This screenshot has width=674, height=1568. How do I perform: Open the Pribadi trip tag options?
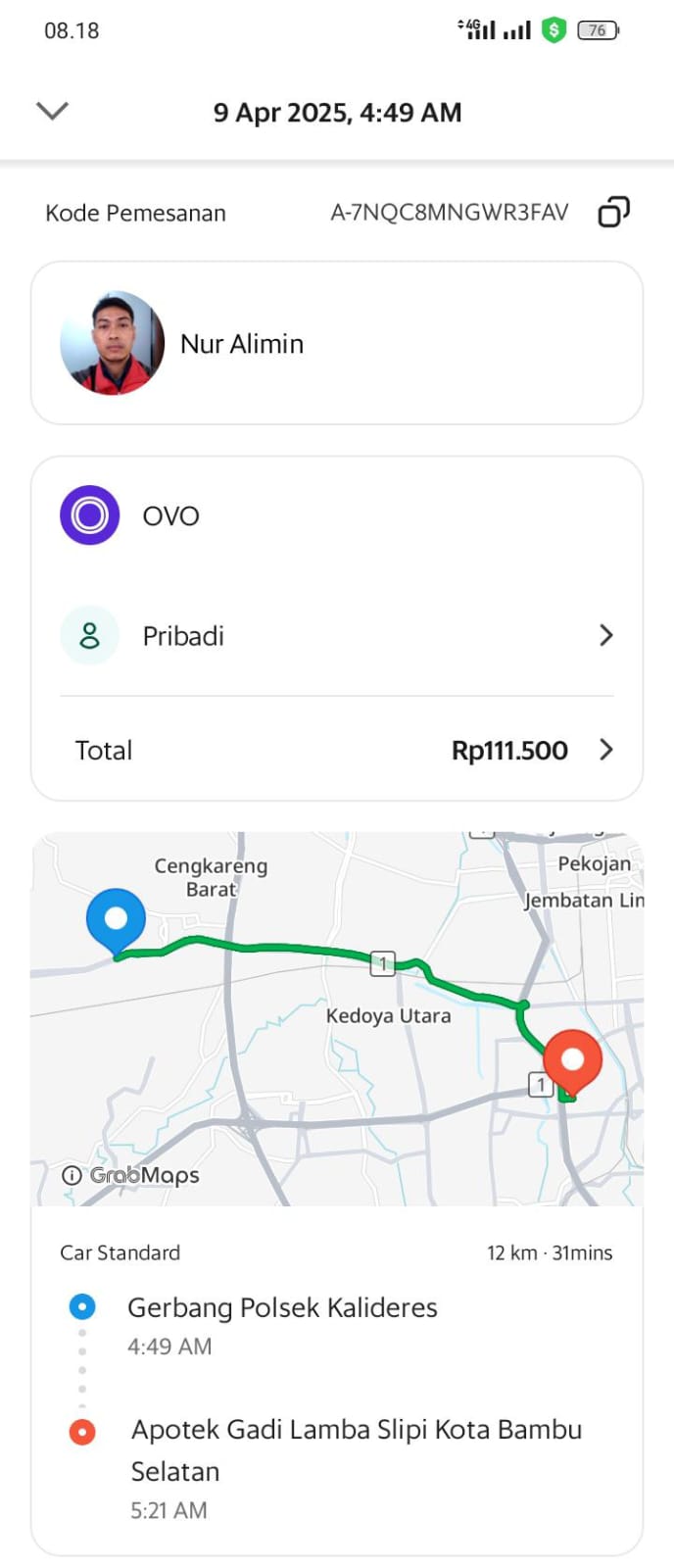tap(336, 636)
